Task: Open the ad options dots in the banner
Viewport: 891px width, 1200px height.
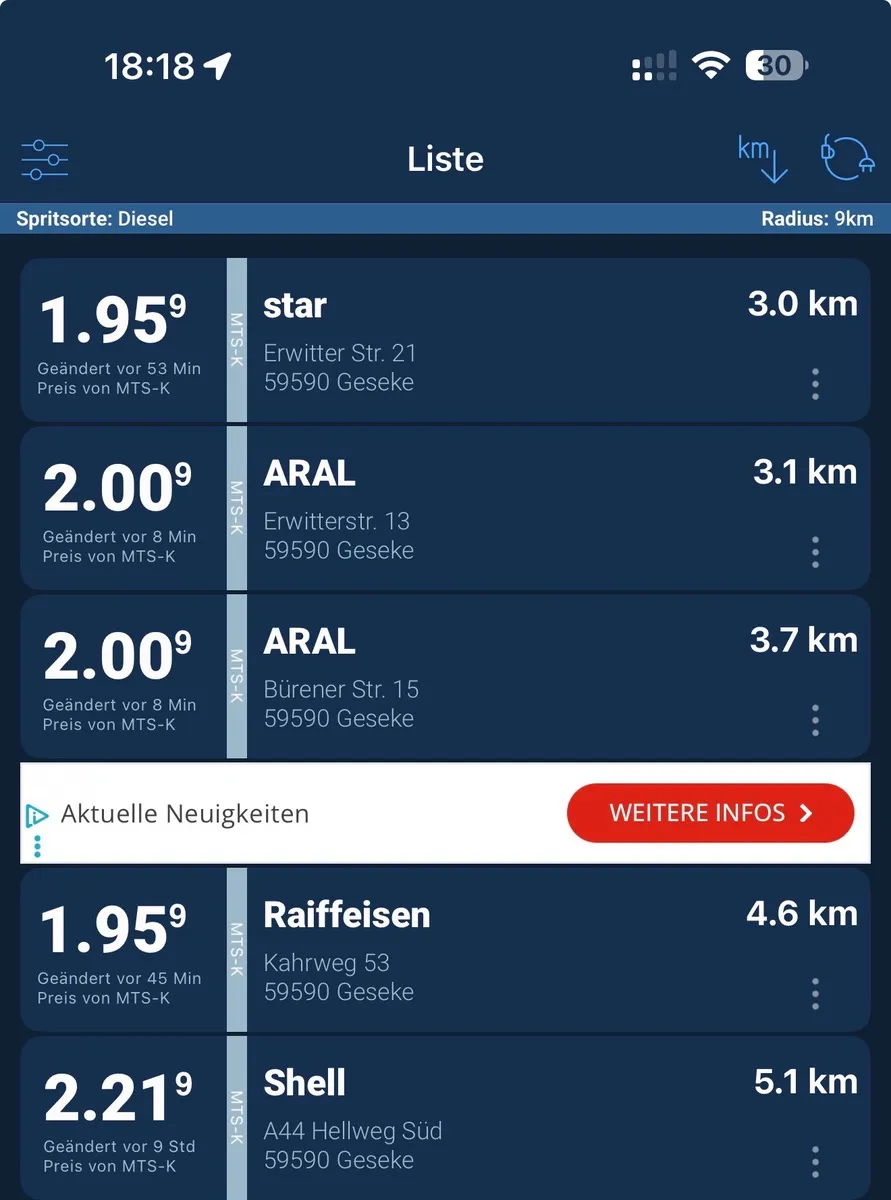Action: pos(37,847)
